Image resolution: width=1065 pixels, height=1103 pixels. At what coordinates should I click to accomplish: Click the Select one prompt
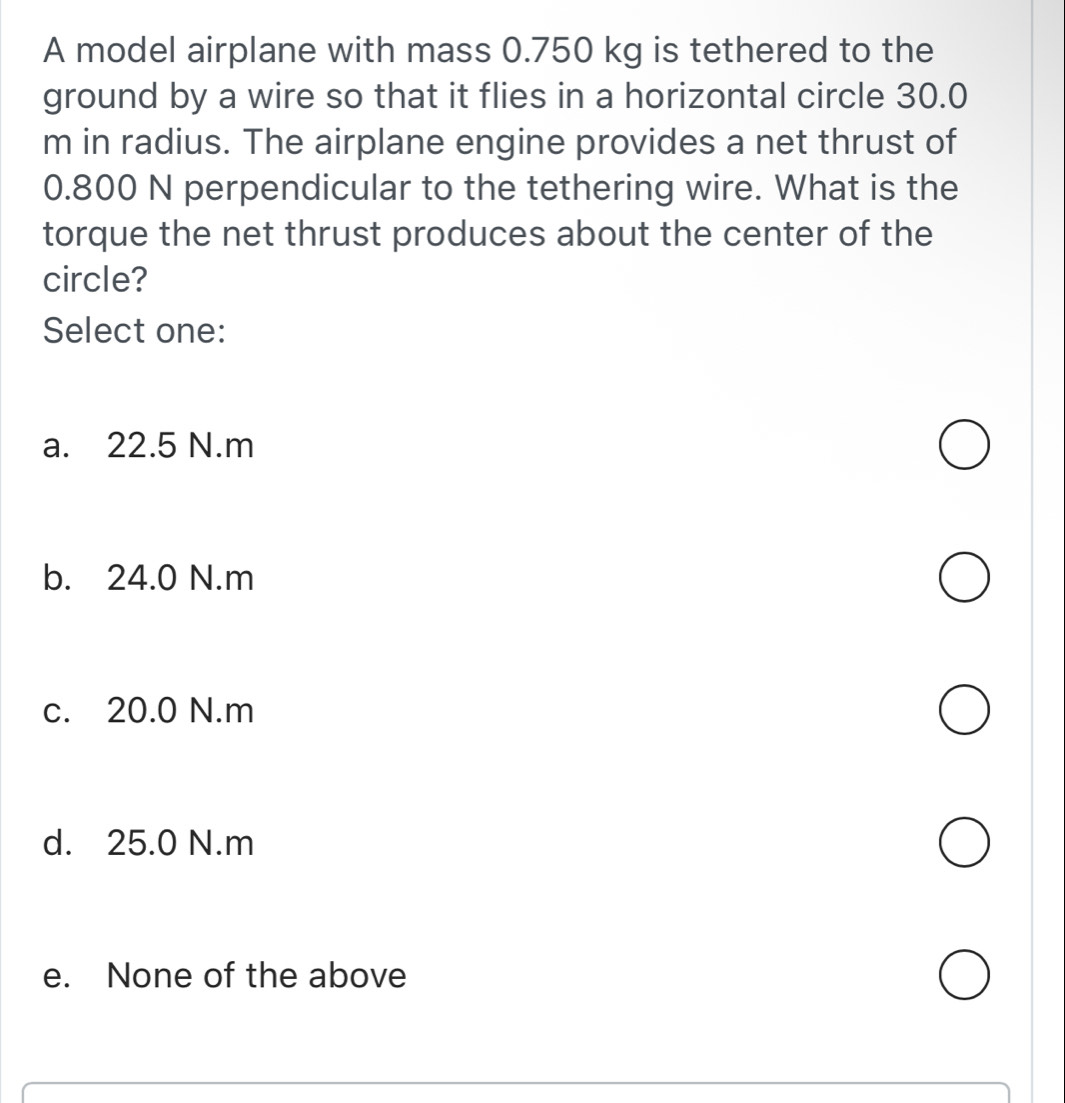[134, 330]
